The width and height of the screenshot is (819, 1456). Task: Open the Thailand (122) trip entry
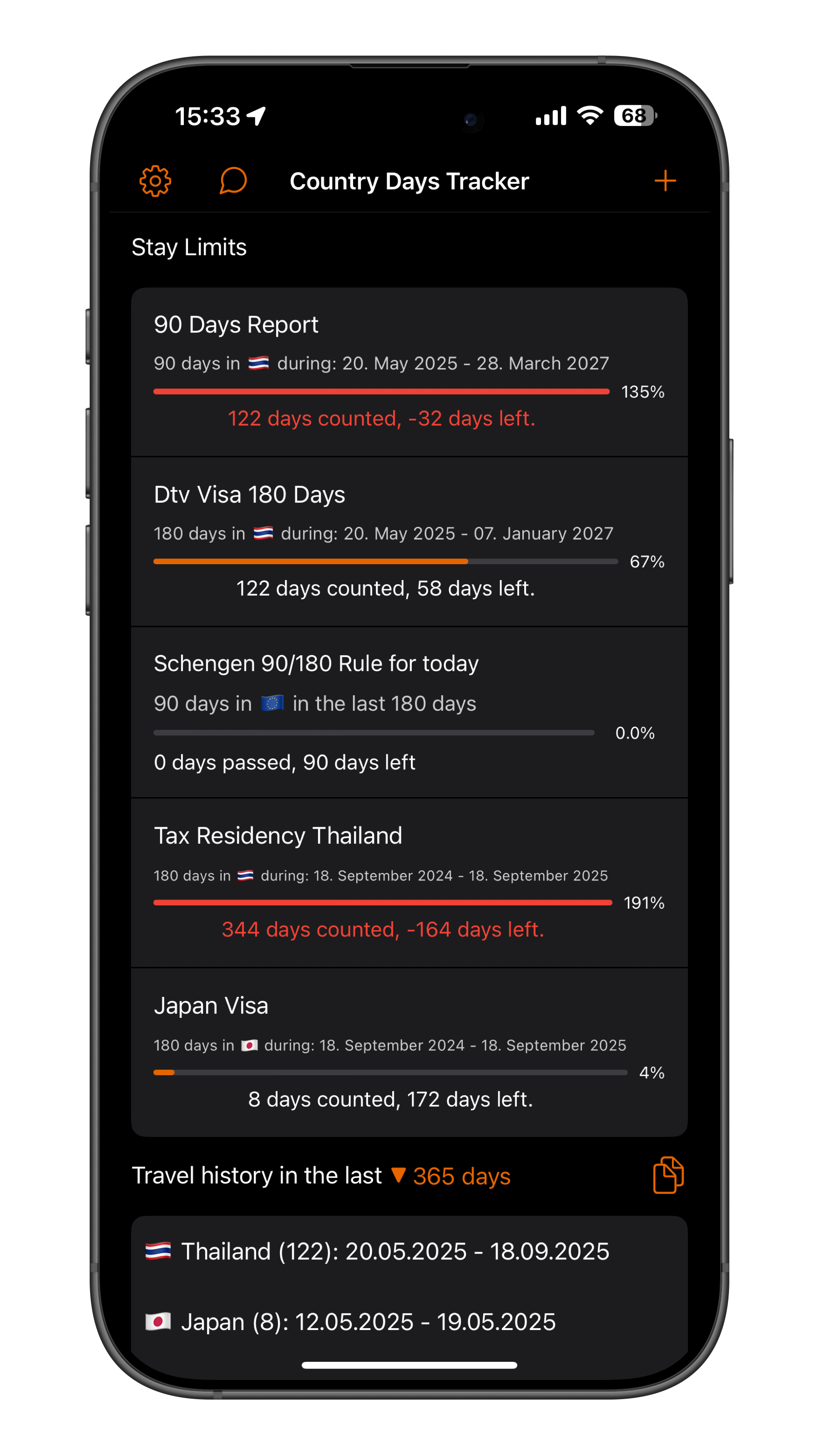[x=396, y=1251]
